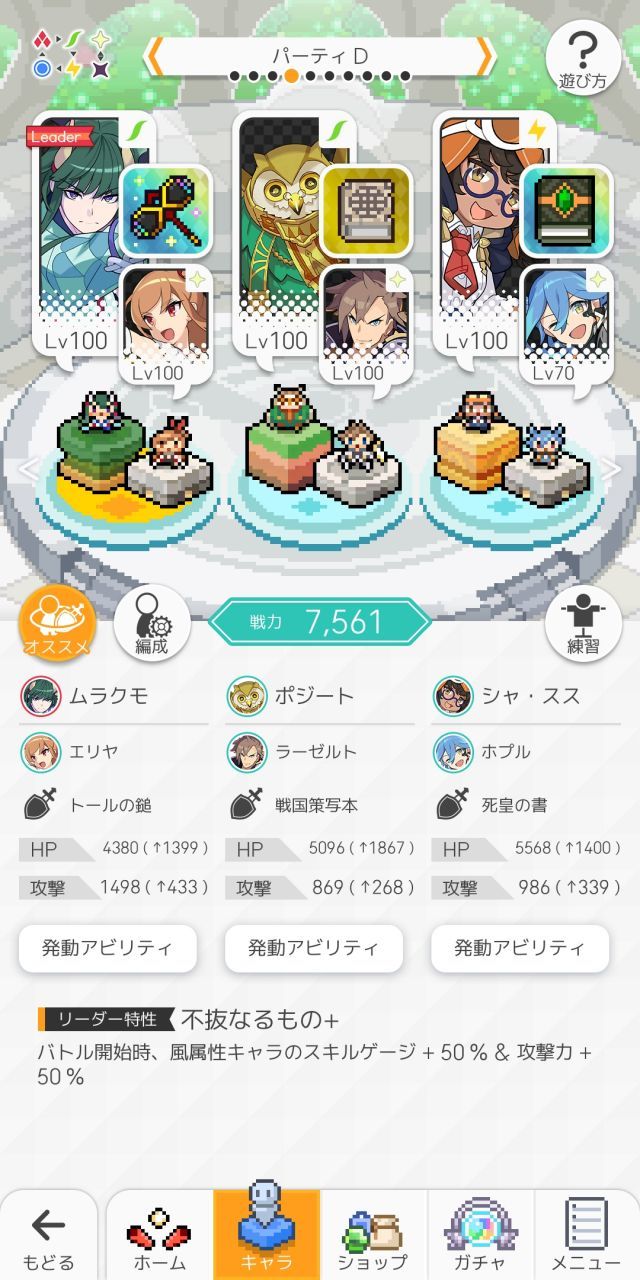This screenshot has width=640, height=1280.
Task: Switch to the ホーム tab
Action: coord(160,1237)
